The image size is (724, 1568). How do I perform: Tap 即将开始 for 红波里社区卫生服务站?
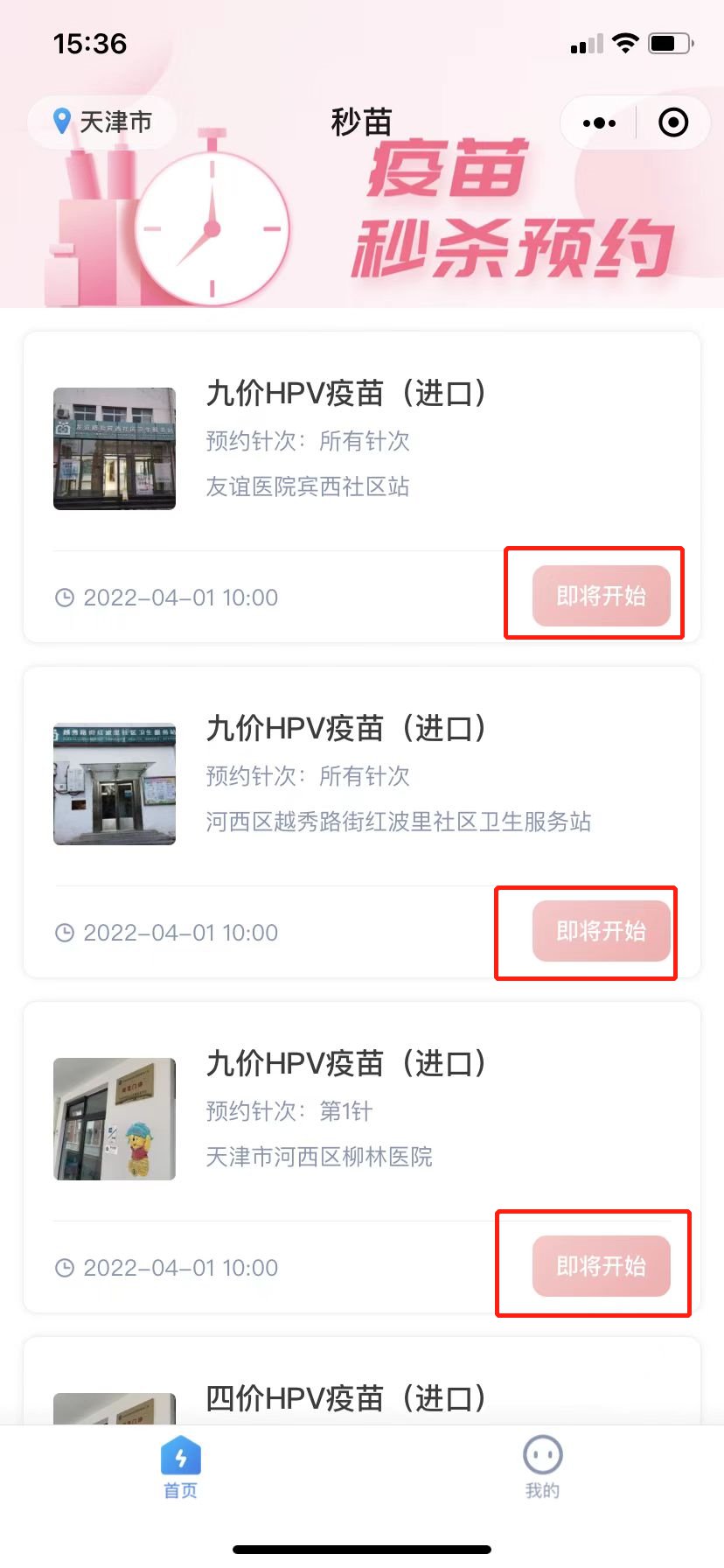point(601,931)
